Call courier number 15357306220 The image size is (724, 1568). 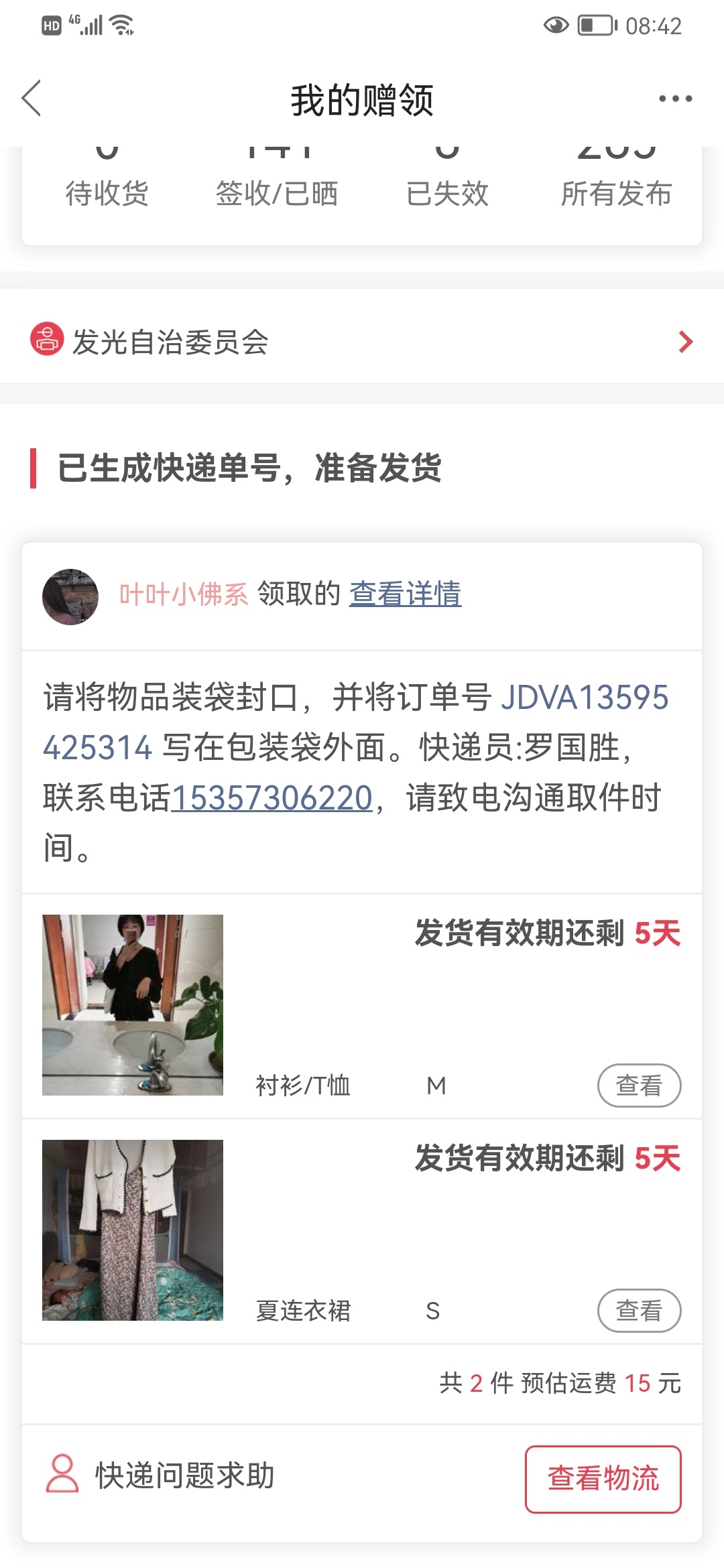[272, 798]
